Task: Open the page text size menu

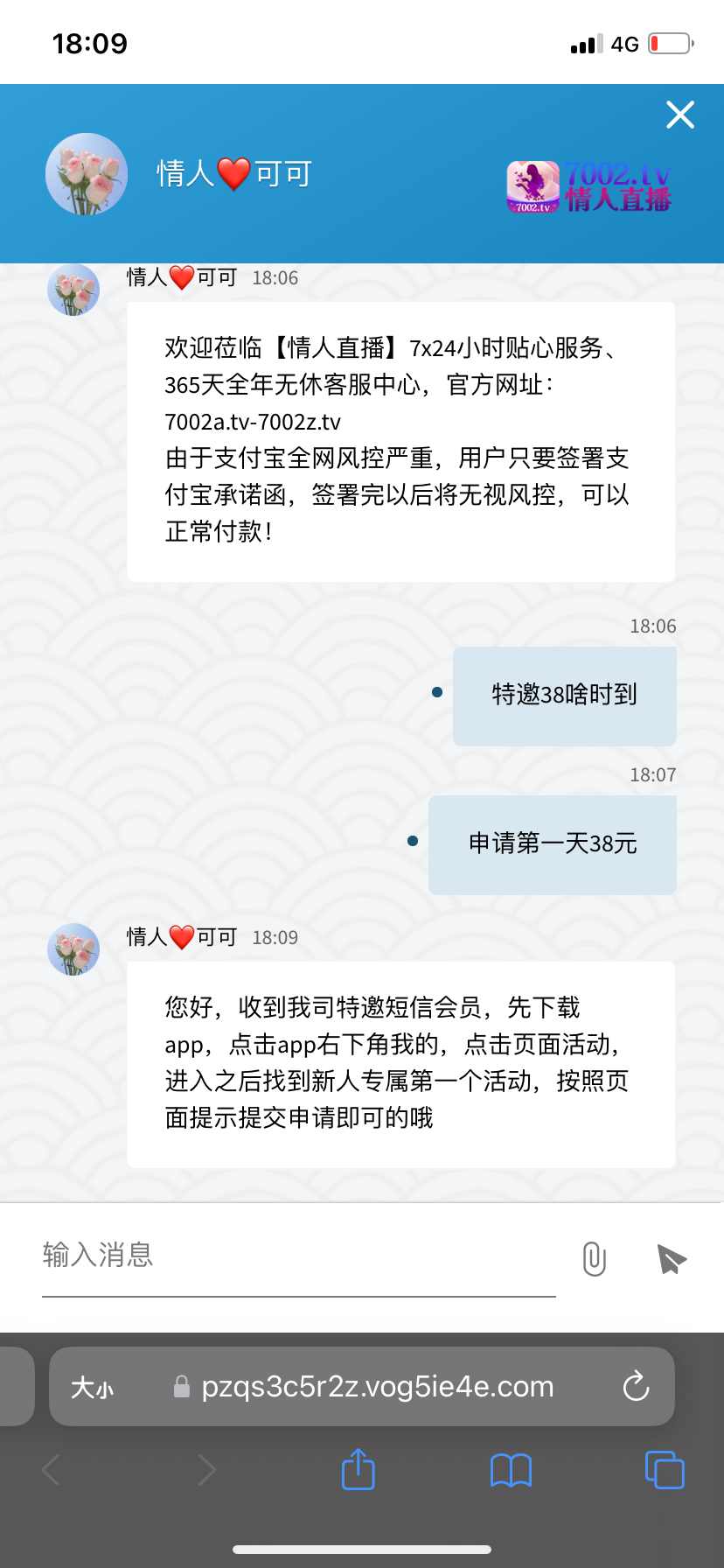Action: pyautogui.click(x=92, y=1388)
